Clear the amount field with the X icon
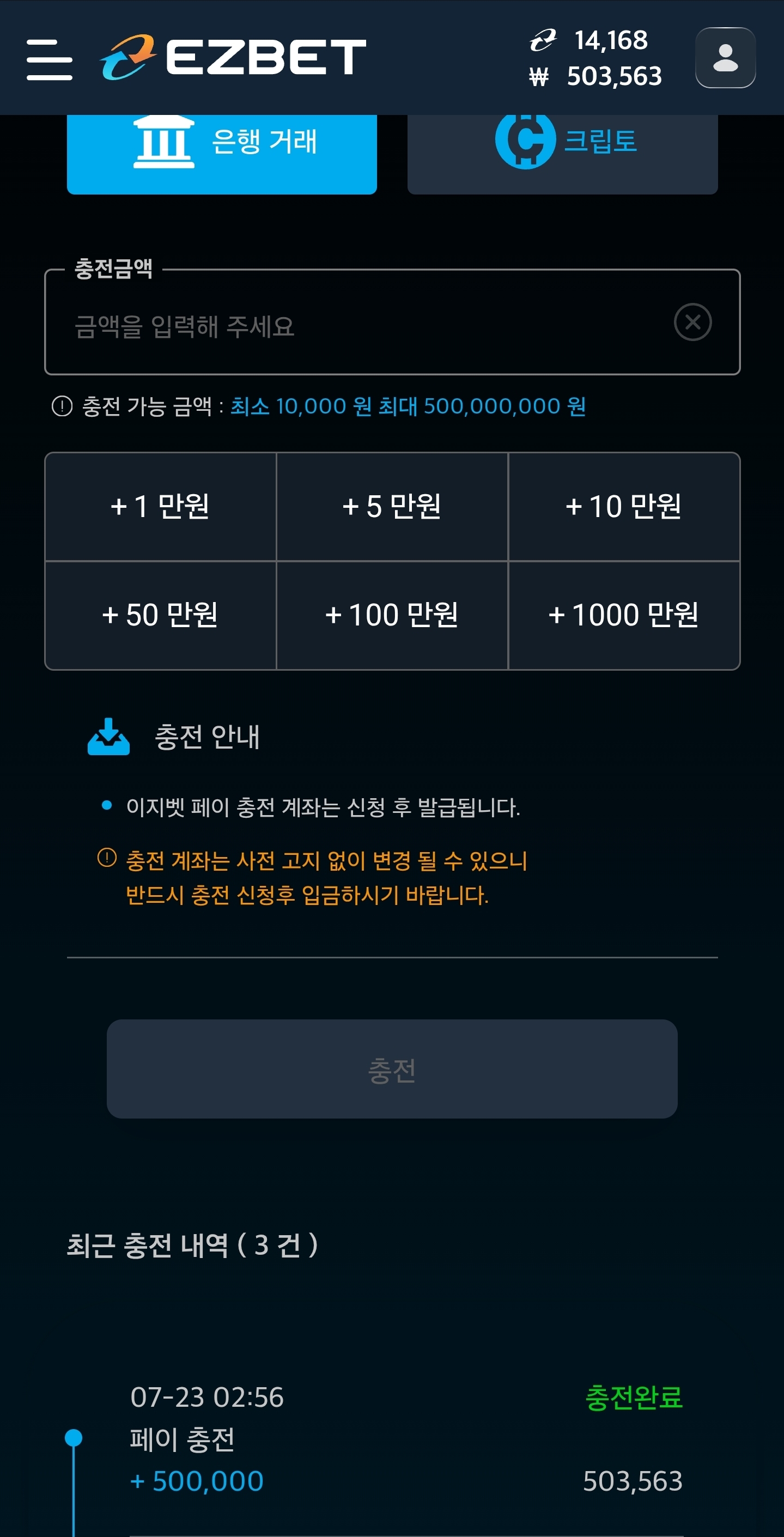This screenshot has width=784, height=1537. pyautogui.click(x=692, y=322)
